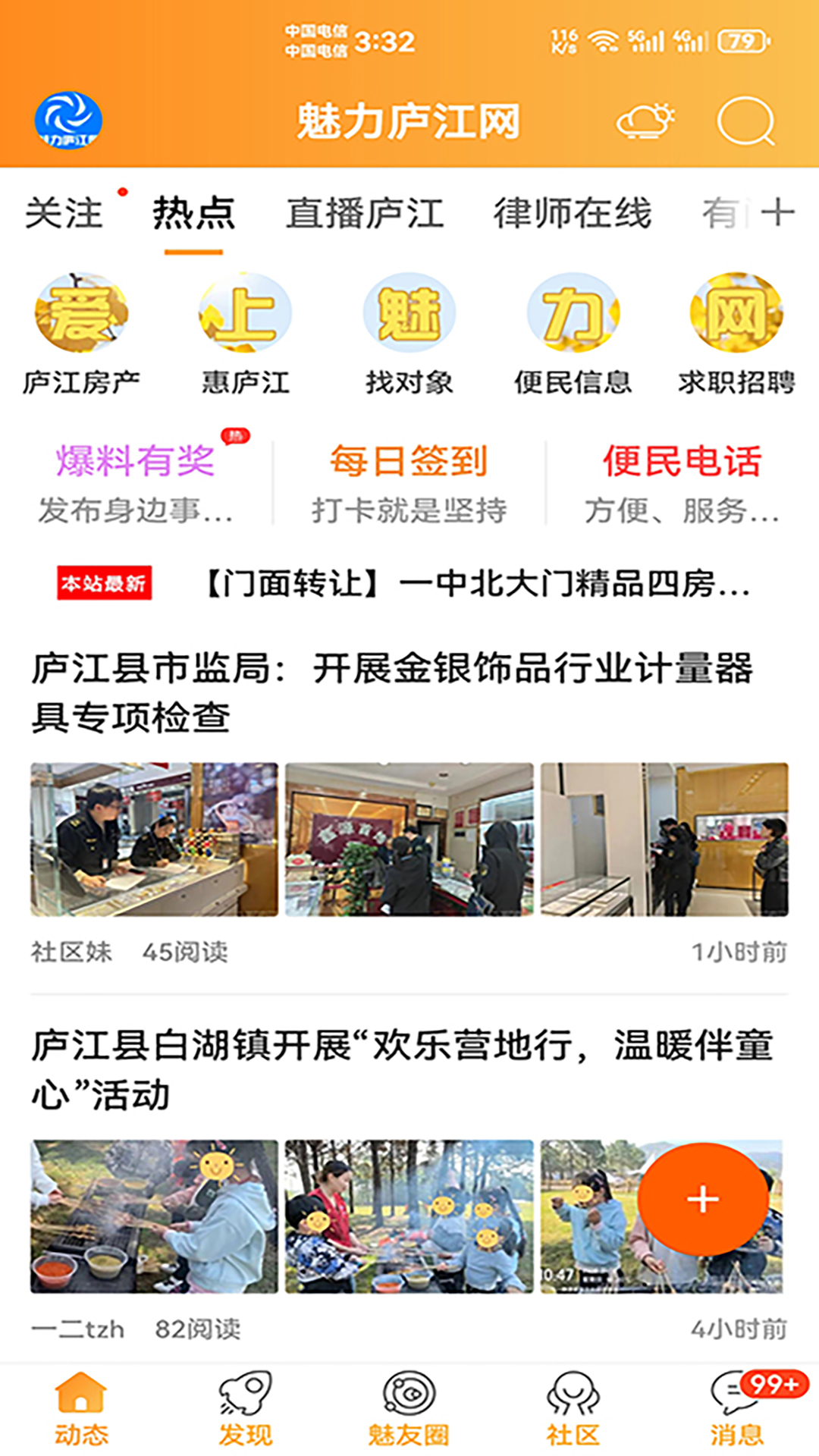The image size is (819, 1456).
Task: Switch to the 直播庐江 tab
Action: 366,214
